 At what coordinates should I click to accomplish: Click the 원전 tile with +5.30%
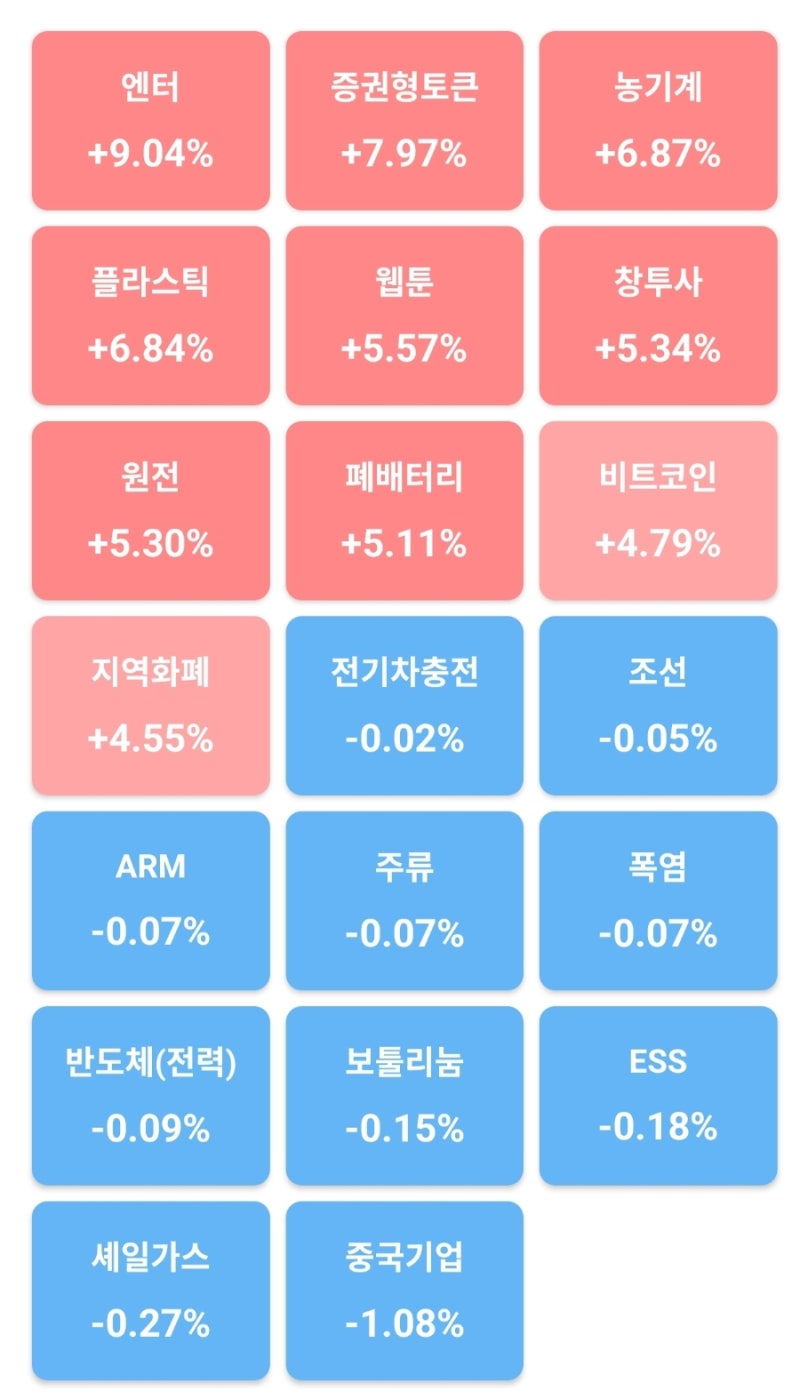tap(150, 509)
